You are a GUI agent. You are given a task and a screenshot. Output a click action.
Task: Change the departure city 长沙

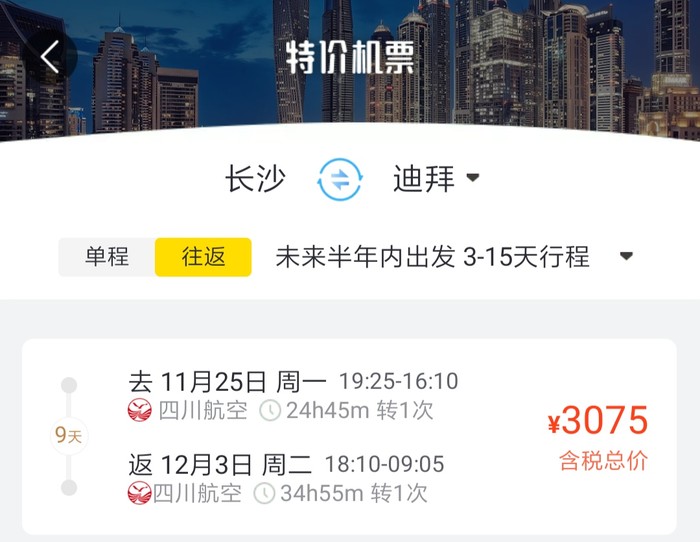point(255,180)
